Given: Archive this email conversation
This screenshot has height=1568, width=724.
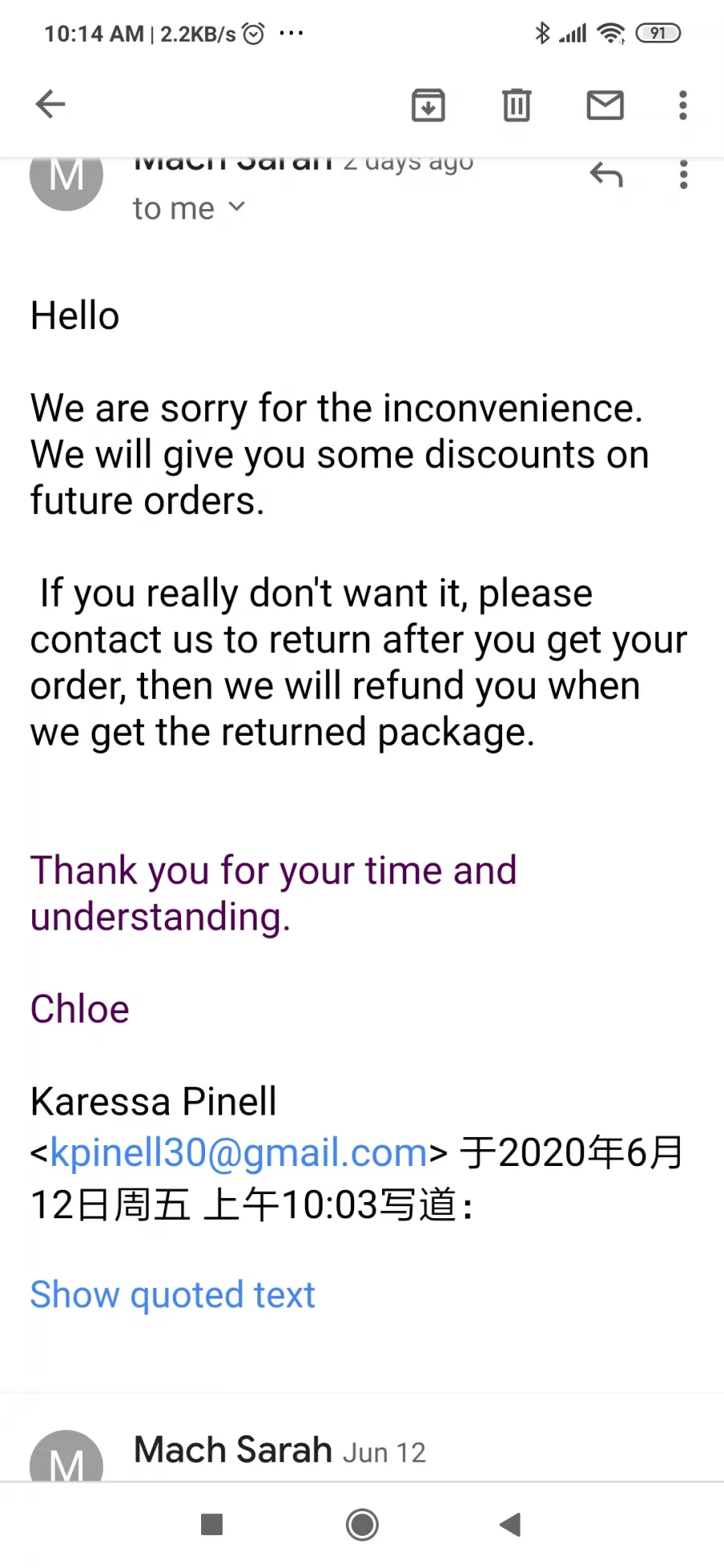Looking at the screenshot, I should click(428, 105).
